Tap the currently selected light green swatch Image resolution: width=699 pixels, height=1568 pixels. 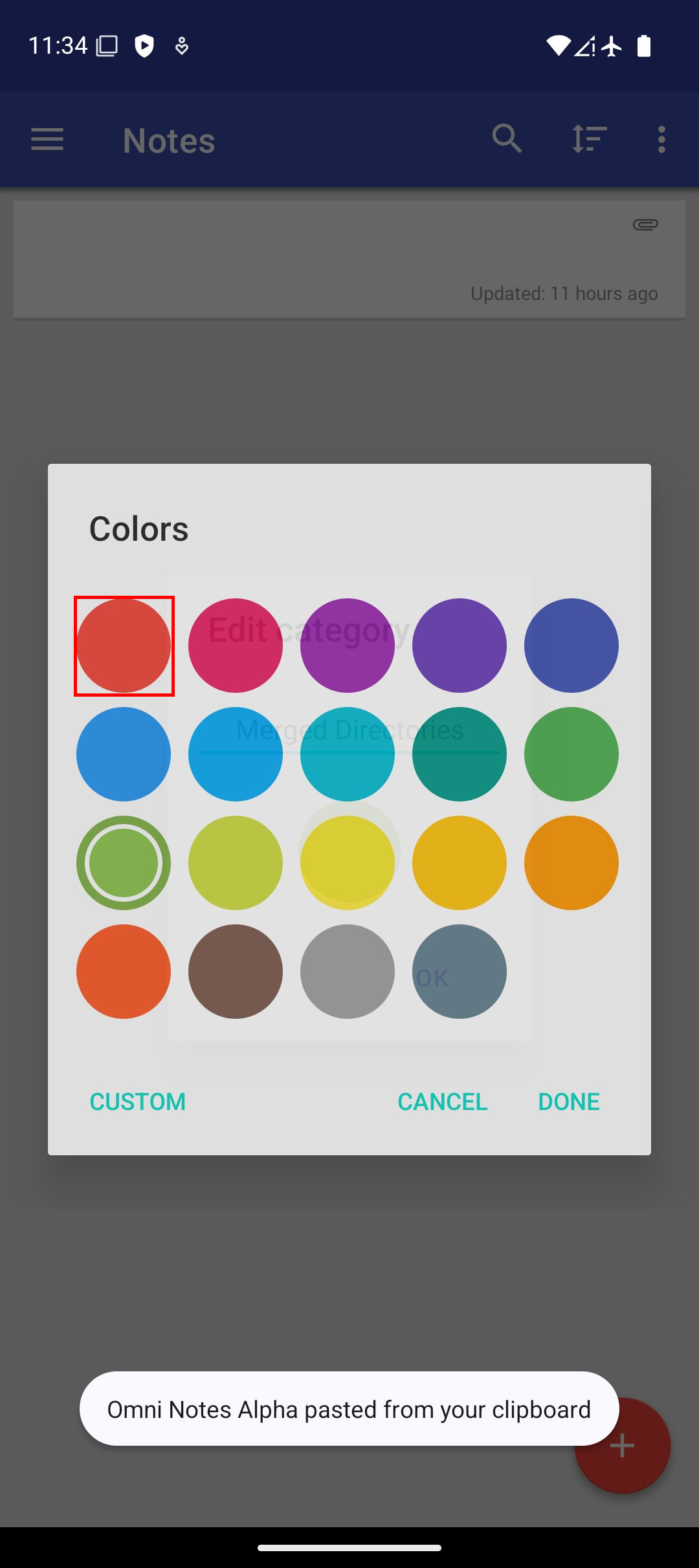point(124,863)
